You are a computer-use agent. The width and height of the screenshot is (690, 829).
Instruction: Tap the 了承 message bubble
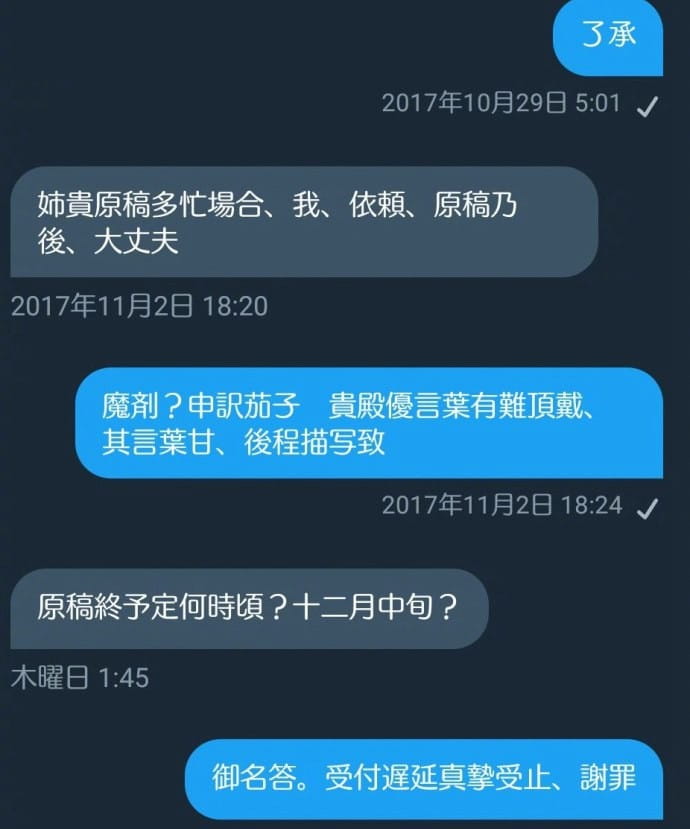(608, 38)
